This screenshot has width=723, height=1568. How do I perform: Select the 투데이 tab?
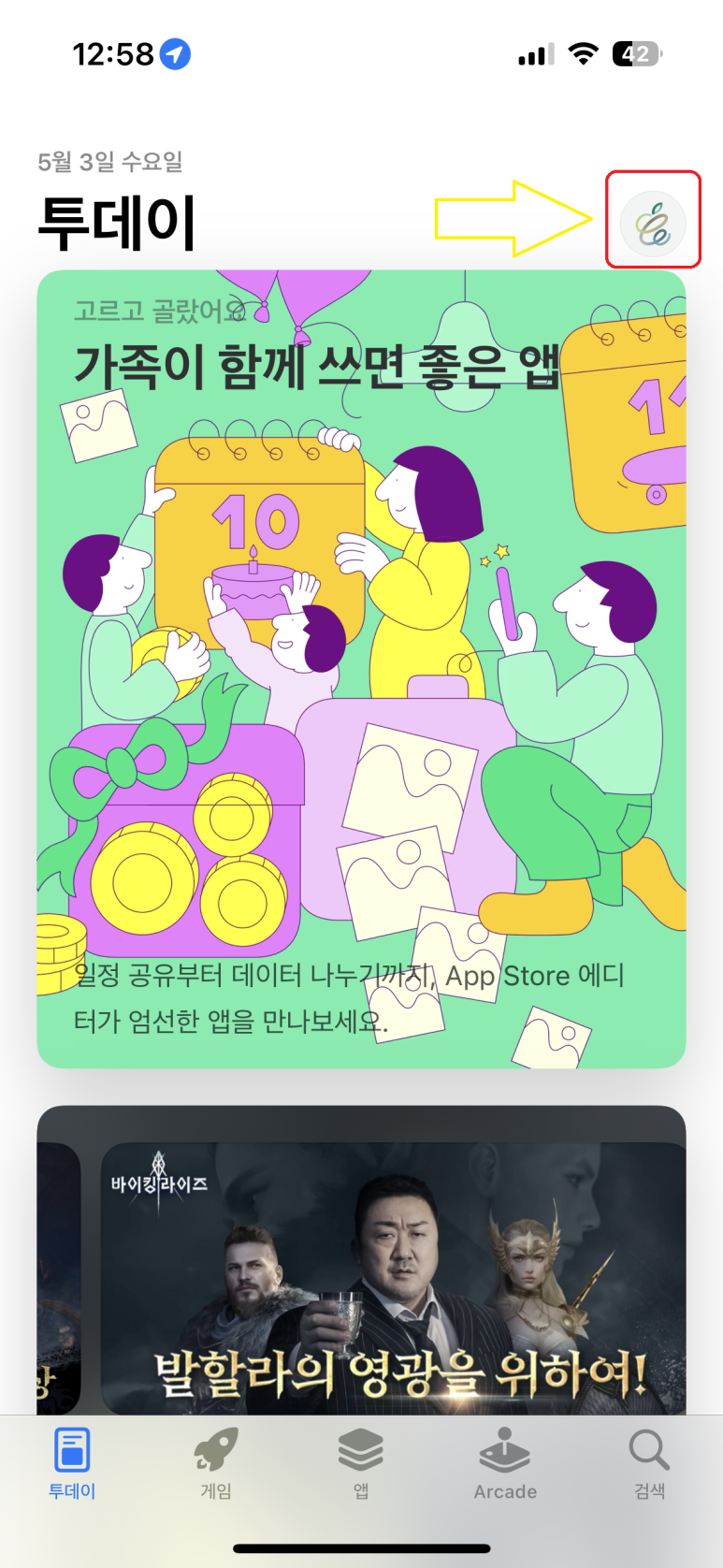pyautogui.click(x=72, y=1464)
